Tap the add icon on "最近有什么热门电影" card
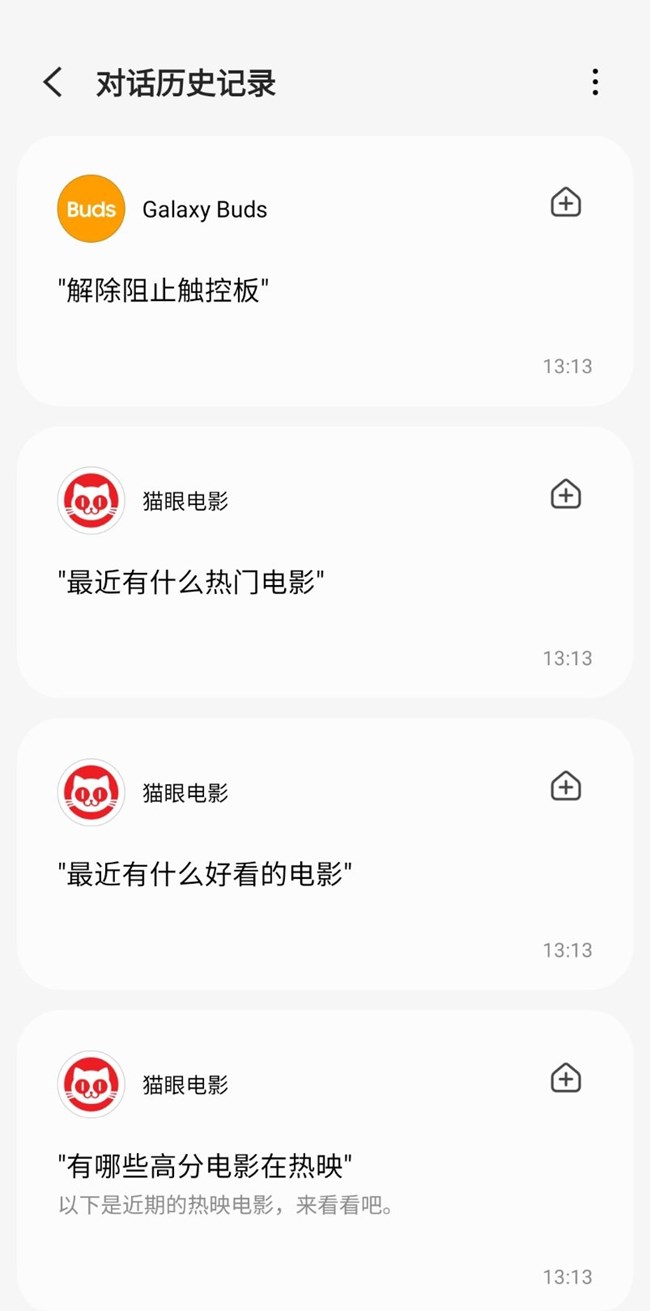The width and height of the screenshot is (650, 1311). (566, 495)
